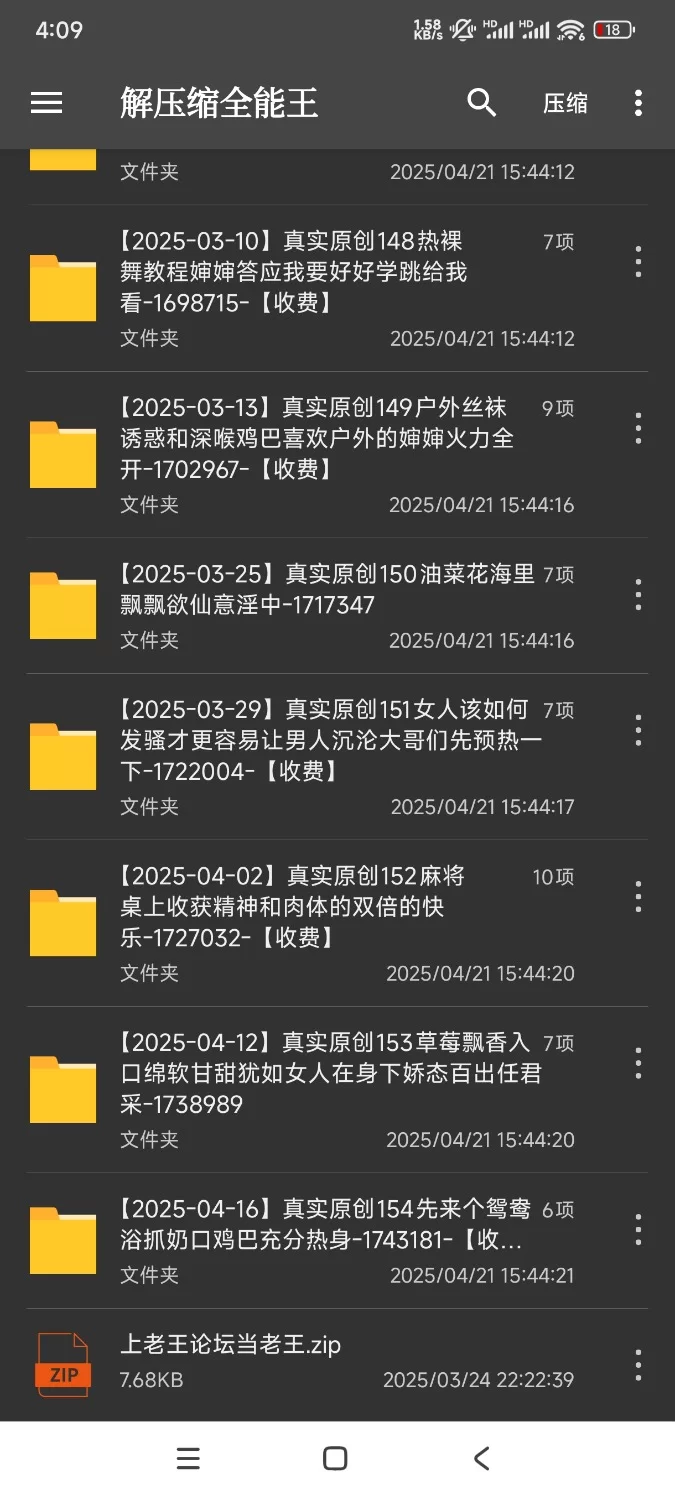Open the folder dated 2025-03-10

(x=320, y=288)
